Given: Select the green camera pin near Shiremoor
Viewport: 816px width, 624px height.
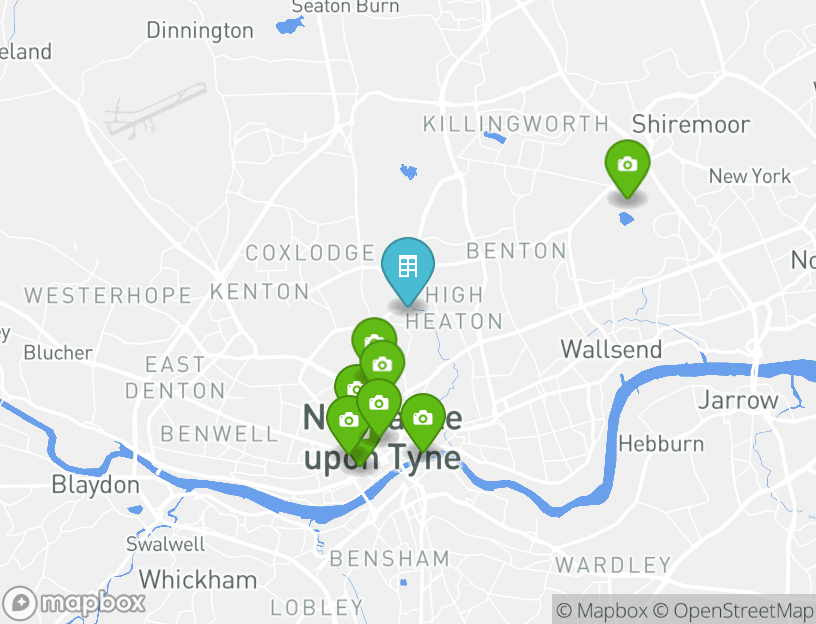Looking at the screenshot, I should (x=627, y=164).
